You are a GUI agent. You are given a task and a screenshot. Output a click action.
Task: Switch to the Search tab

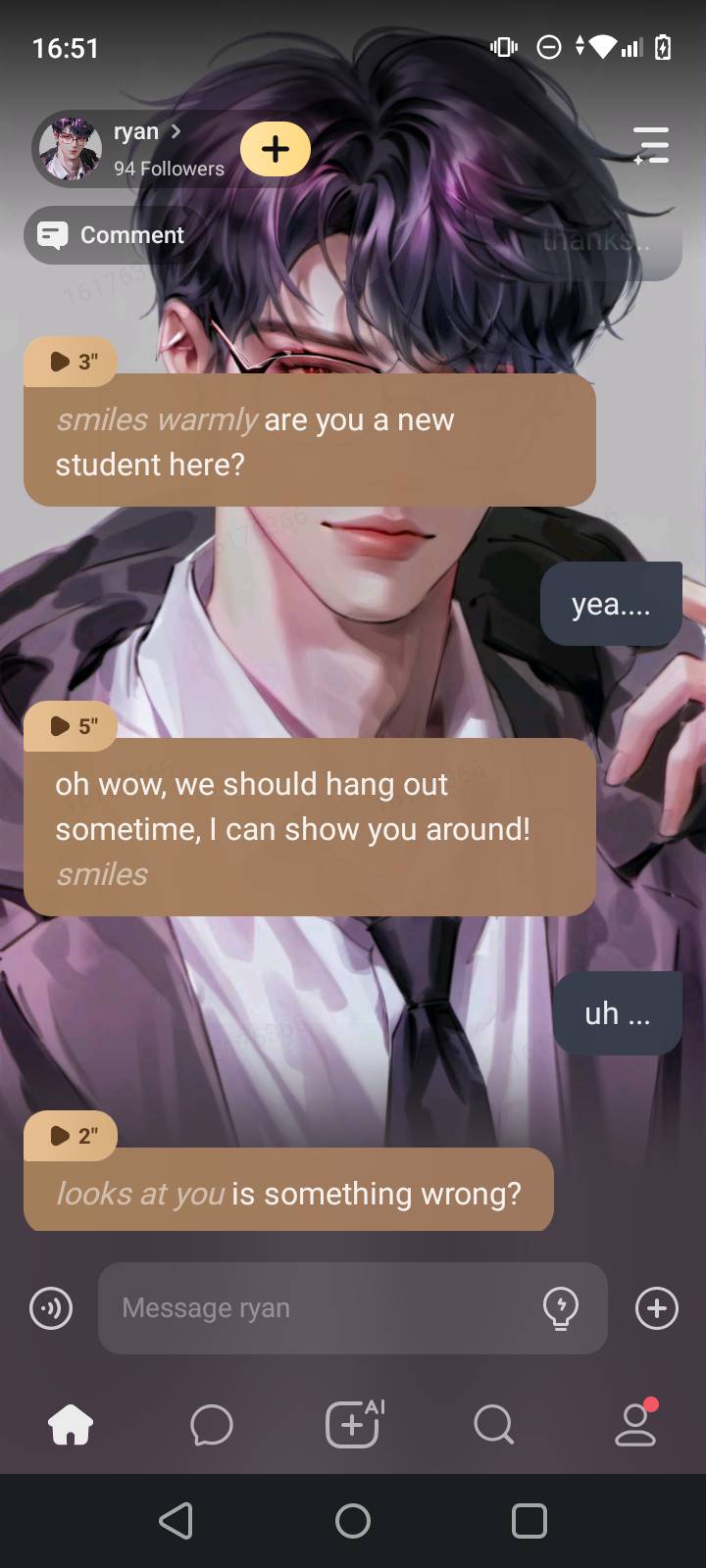(493, 1425)
